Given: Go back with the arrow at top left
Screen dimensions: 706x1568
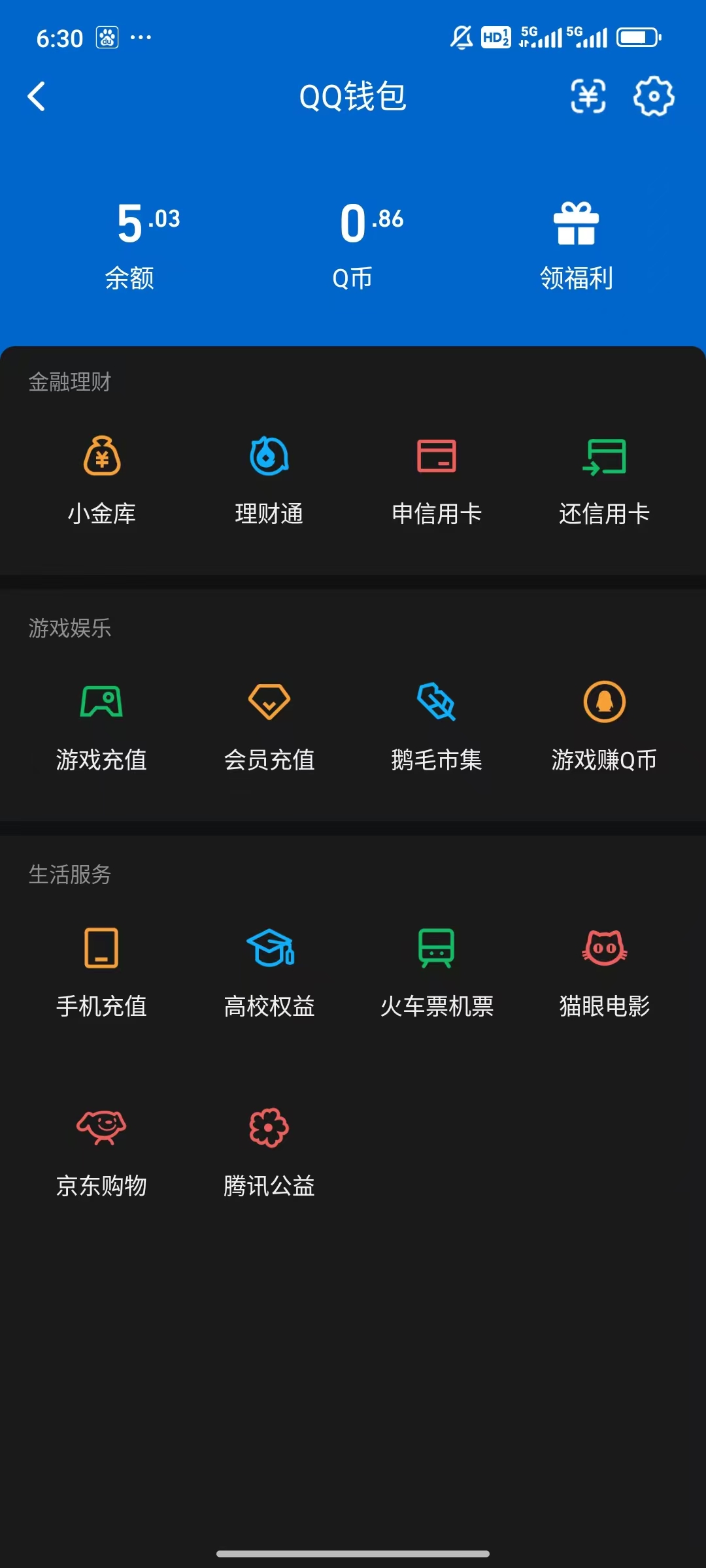Looking at the screenshot, I should (x=37, y=95).
